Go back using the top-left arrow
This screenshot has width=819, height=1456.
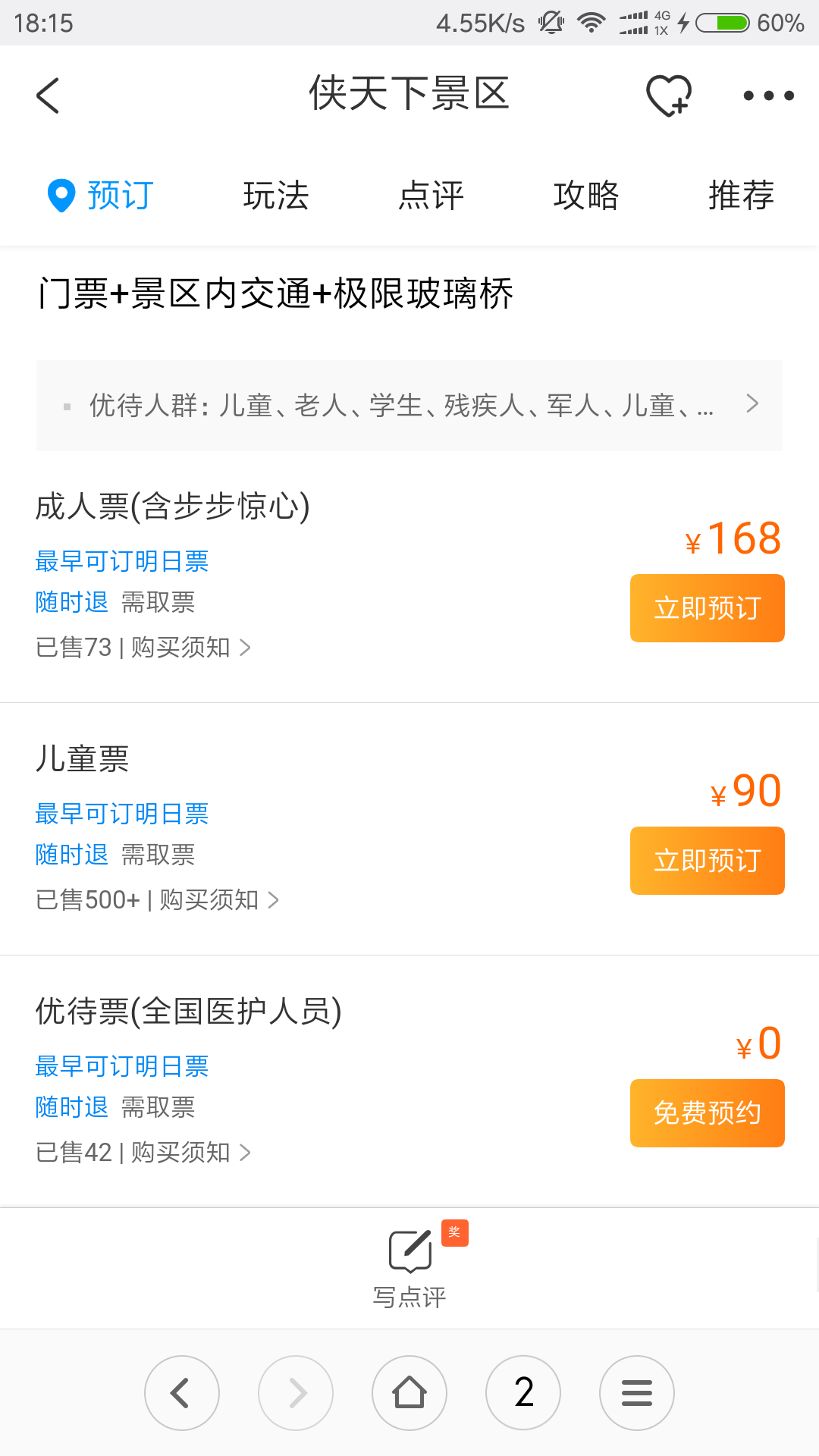click(48, 96)
